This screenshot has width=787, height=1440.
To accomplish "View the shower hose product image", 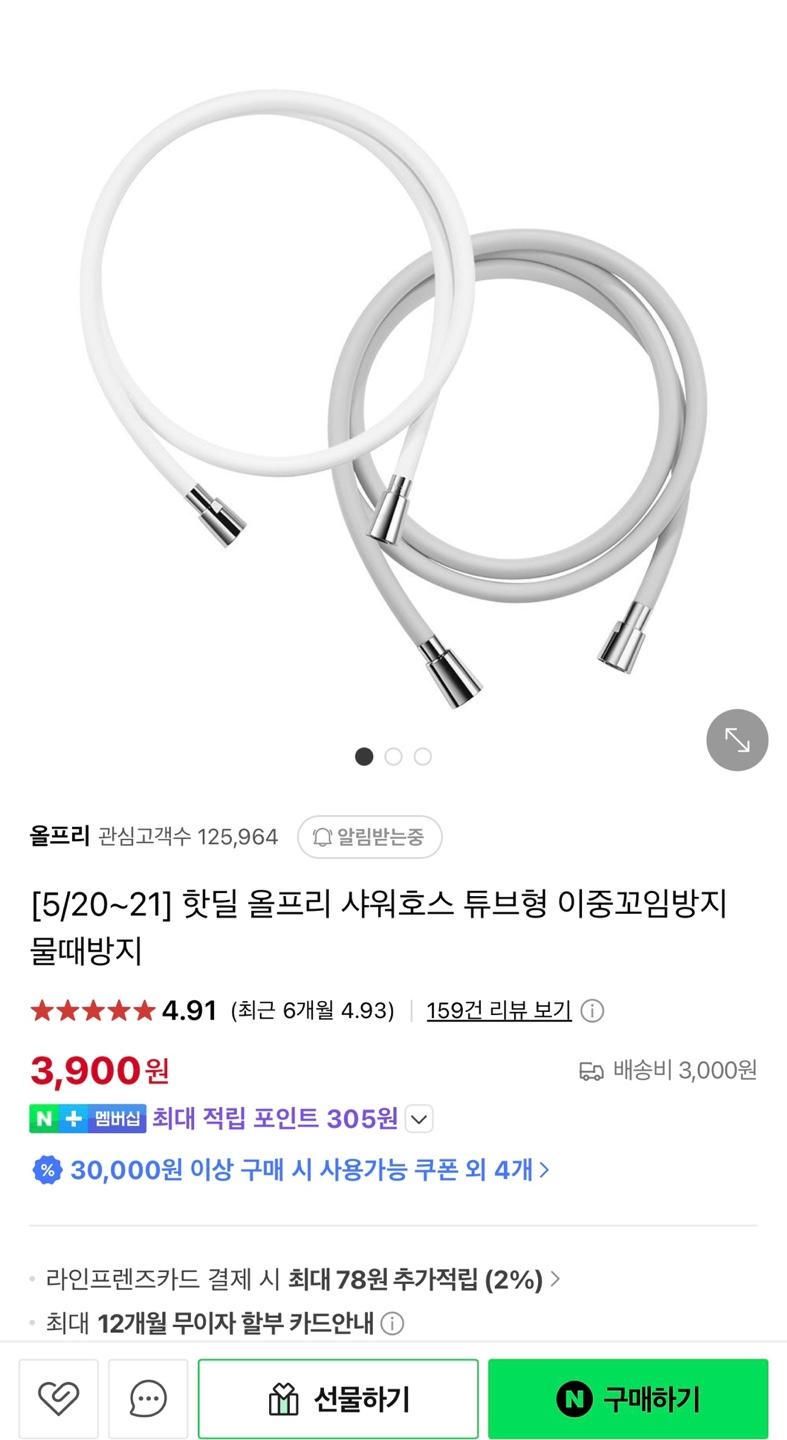I will point(393,390).
